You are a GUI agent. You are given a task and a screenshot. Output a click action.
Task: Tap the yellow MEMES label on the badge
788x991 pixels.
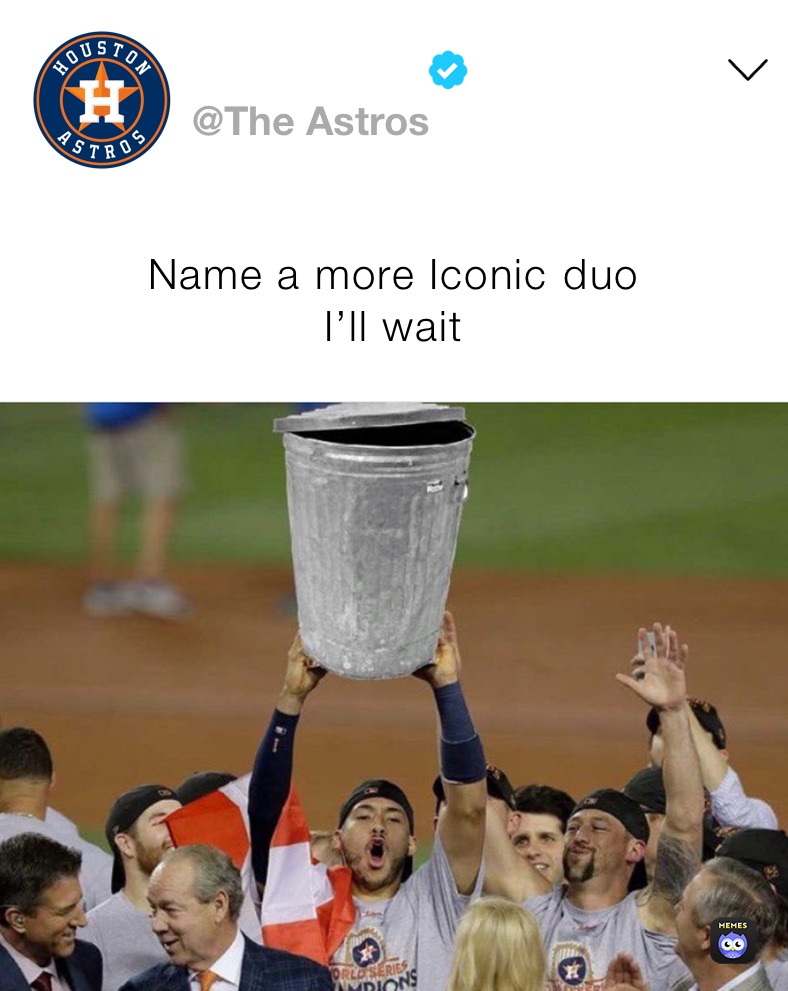point(733,923)
